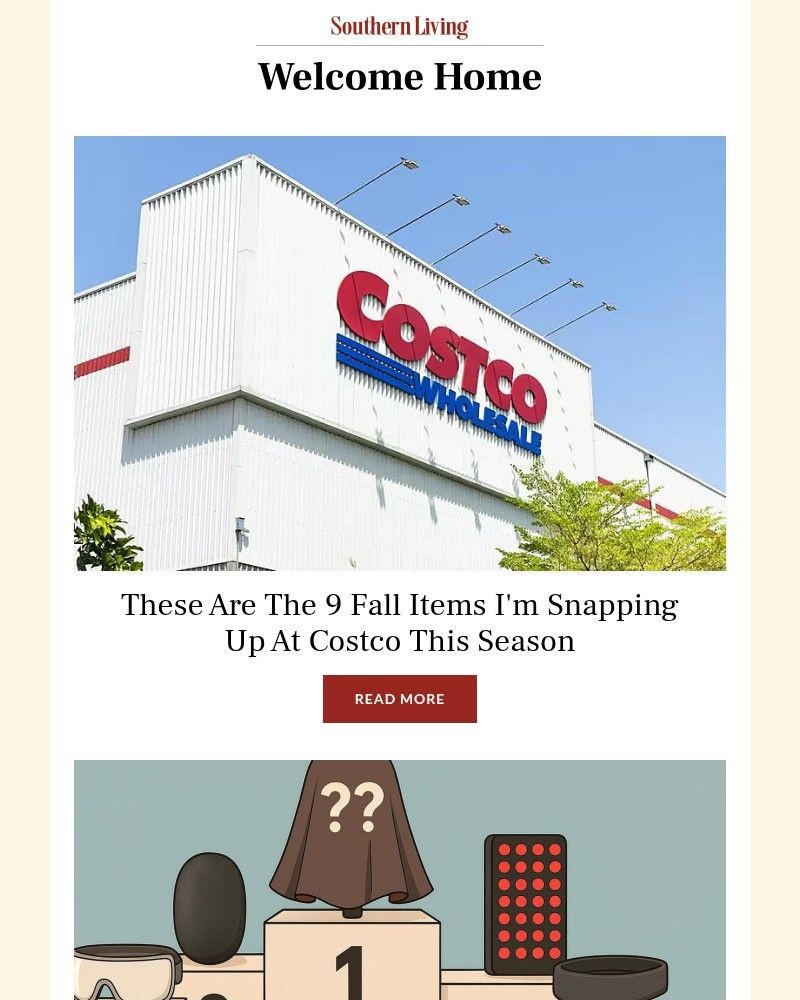Image resolution: width=800 pixels, height=1000 pixels.
Task: Click the divider line under Southern Living
Action: [x=398, y=44]
